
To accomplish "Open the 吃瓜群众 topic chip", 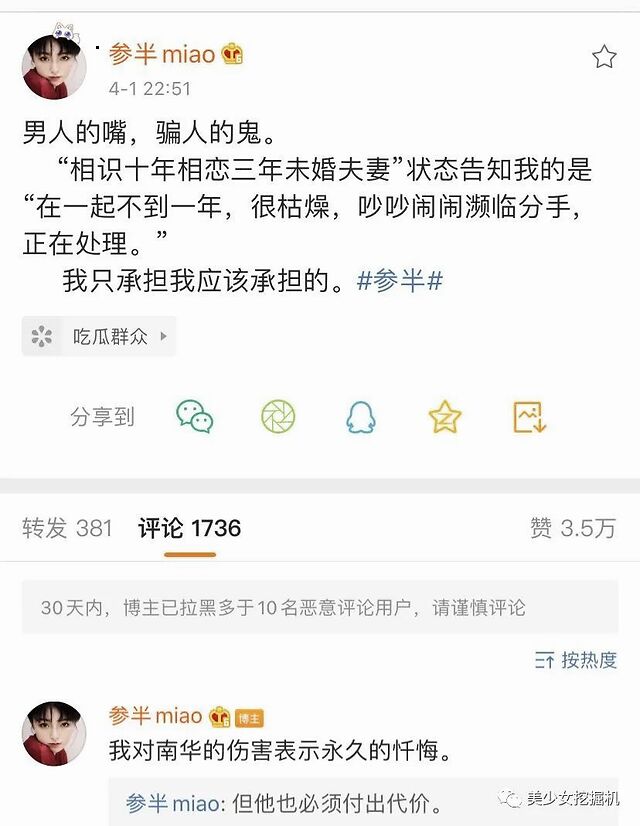I will pyautogui.click(x=99, y=337).
